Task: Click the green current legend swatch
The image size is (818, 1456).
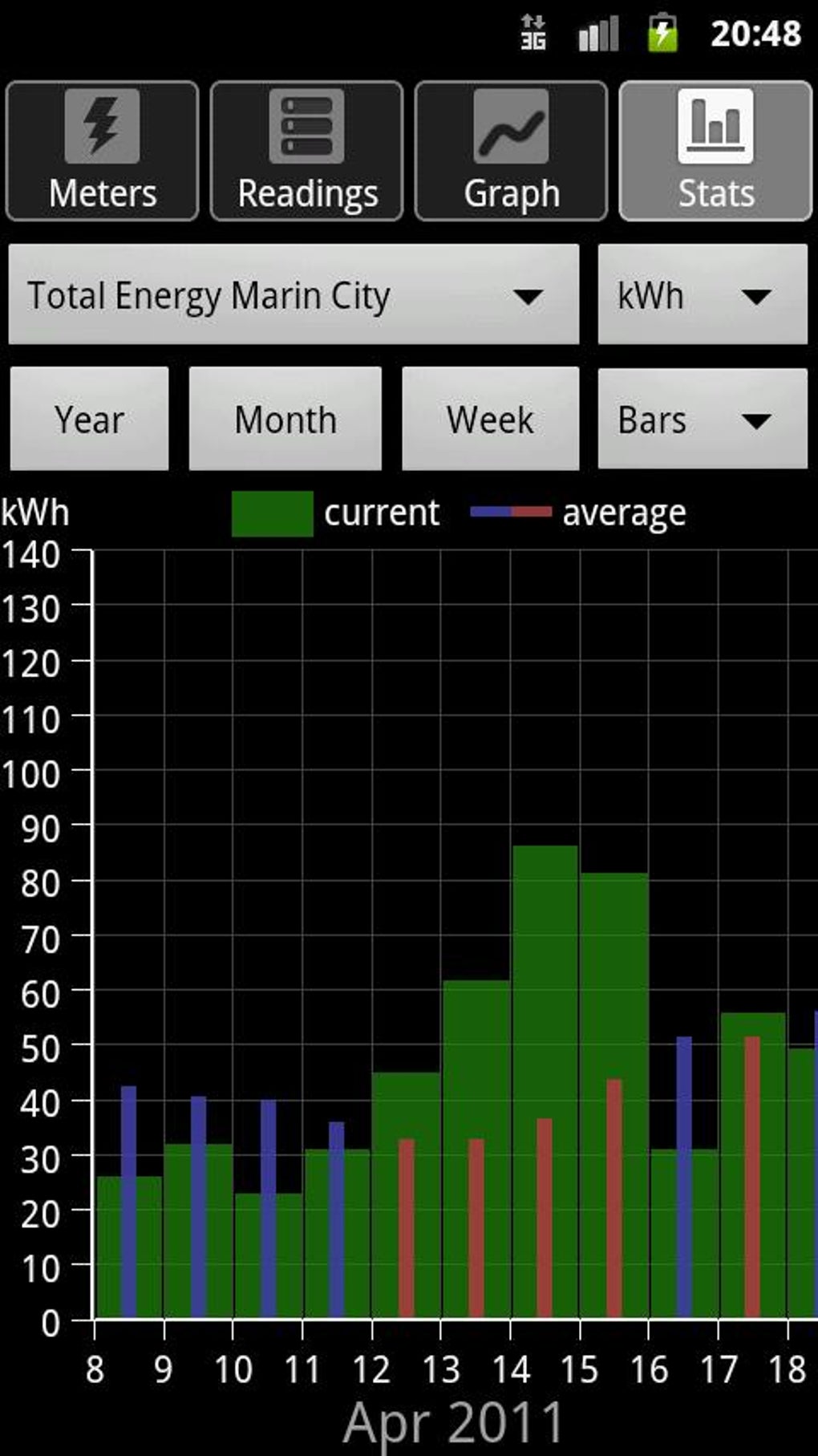Action: (271, 511)
